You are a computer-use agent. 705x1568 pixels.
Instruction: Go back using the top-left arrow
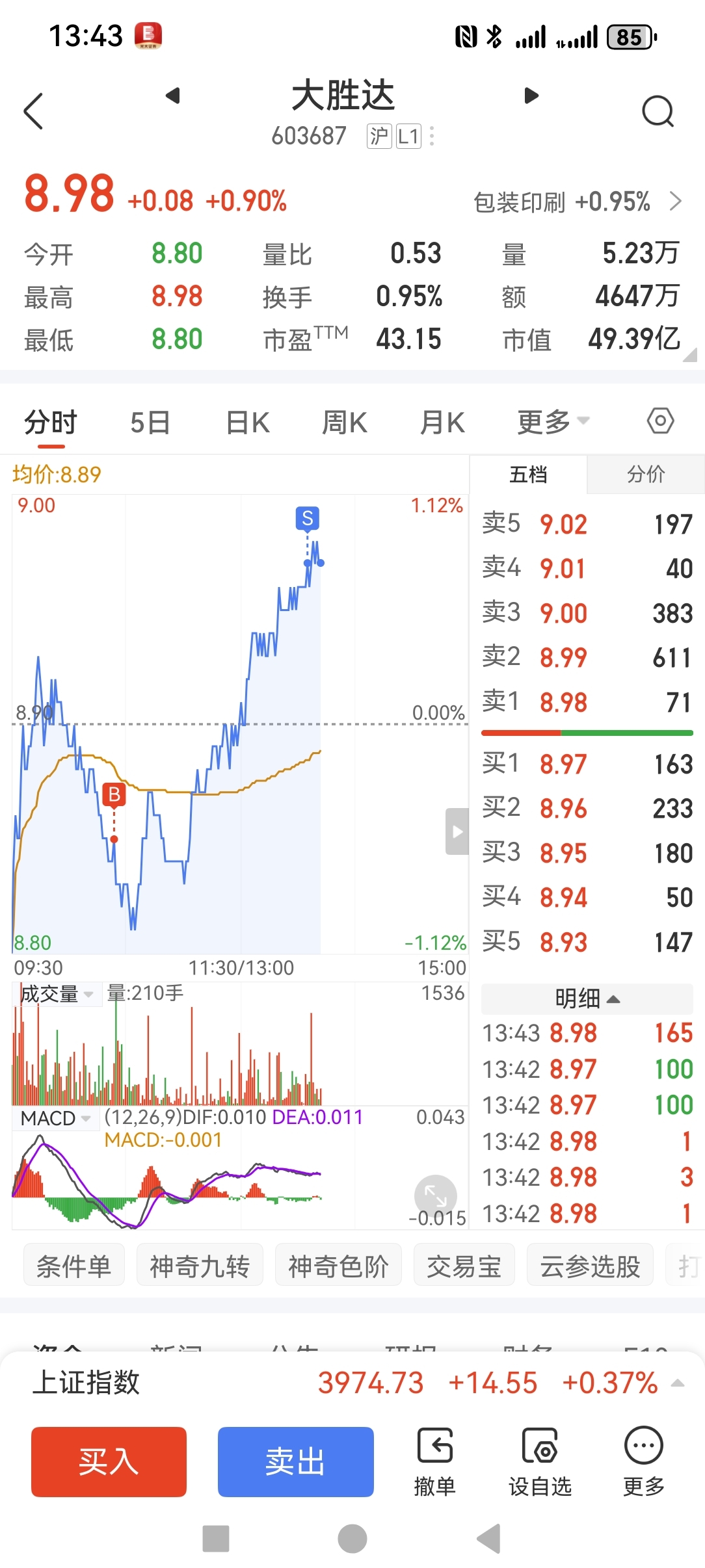(x=34, y=111)
